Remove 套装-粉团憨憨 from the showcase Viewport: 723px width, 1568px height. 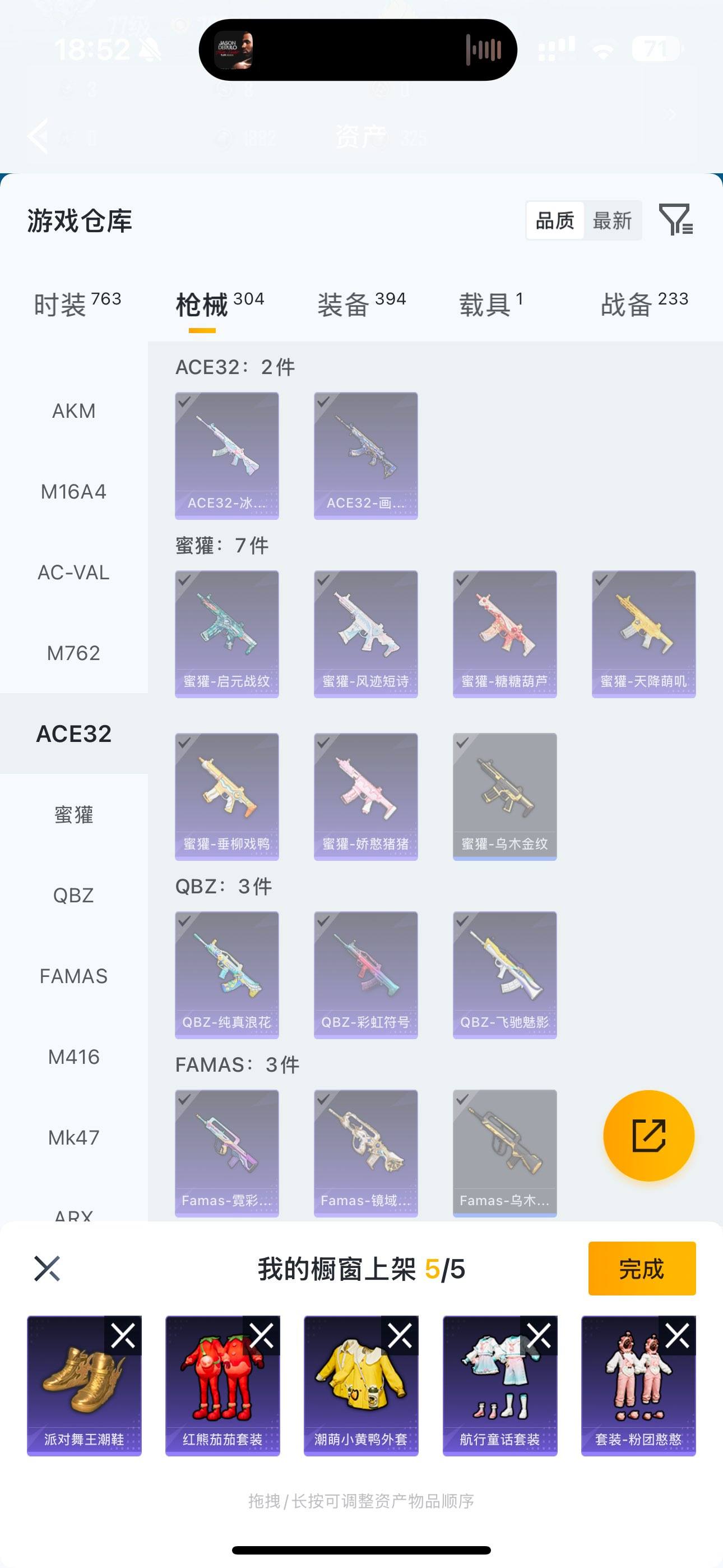676,1336
